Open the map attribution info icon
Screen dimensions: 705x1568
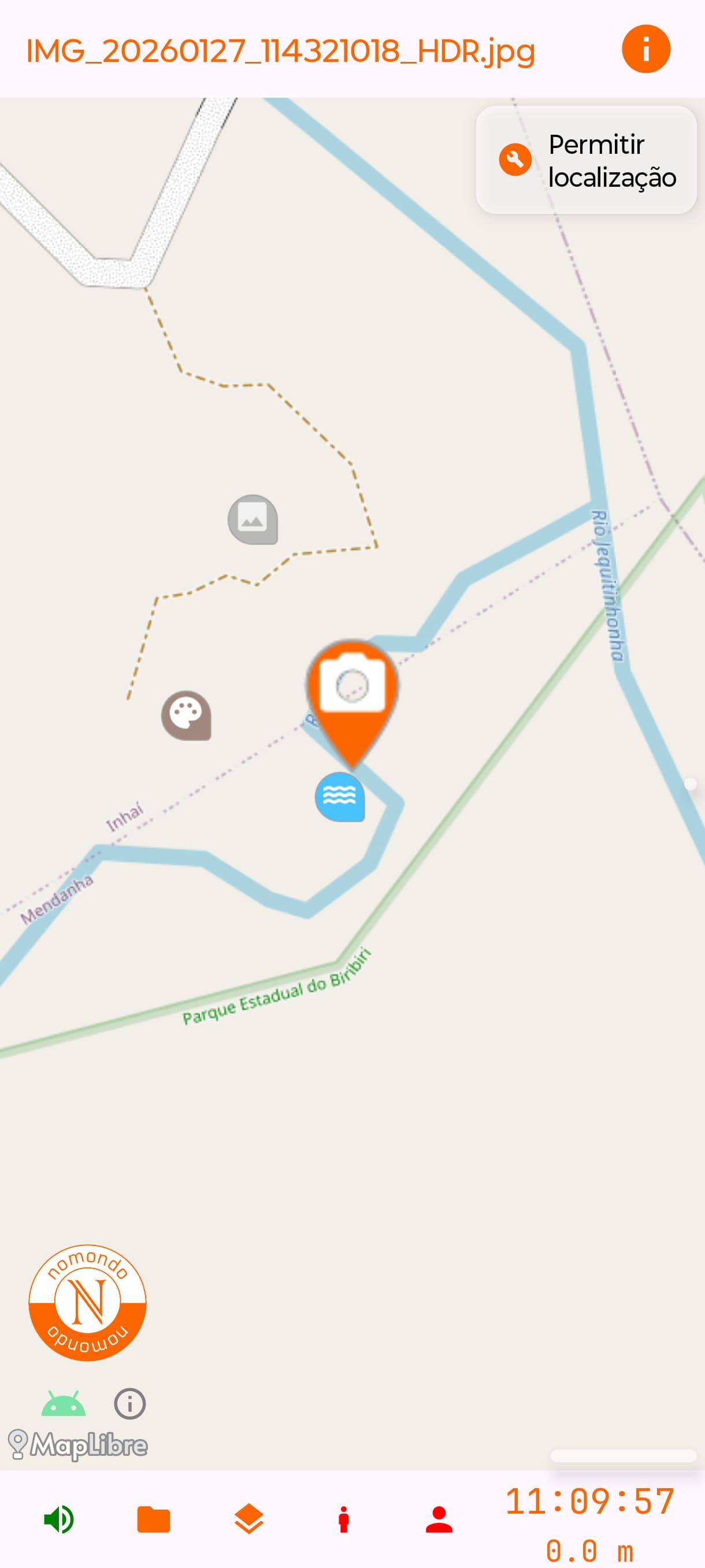(x=129, y=1404)
